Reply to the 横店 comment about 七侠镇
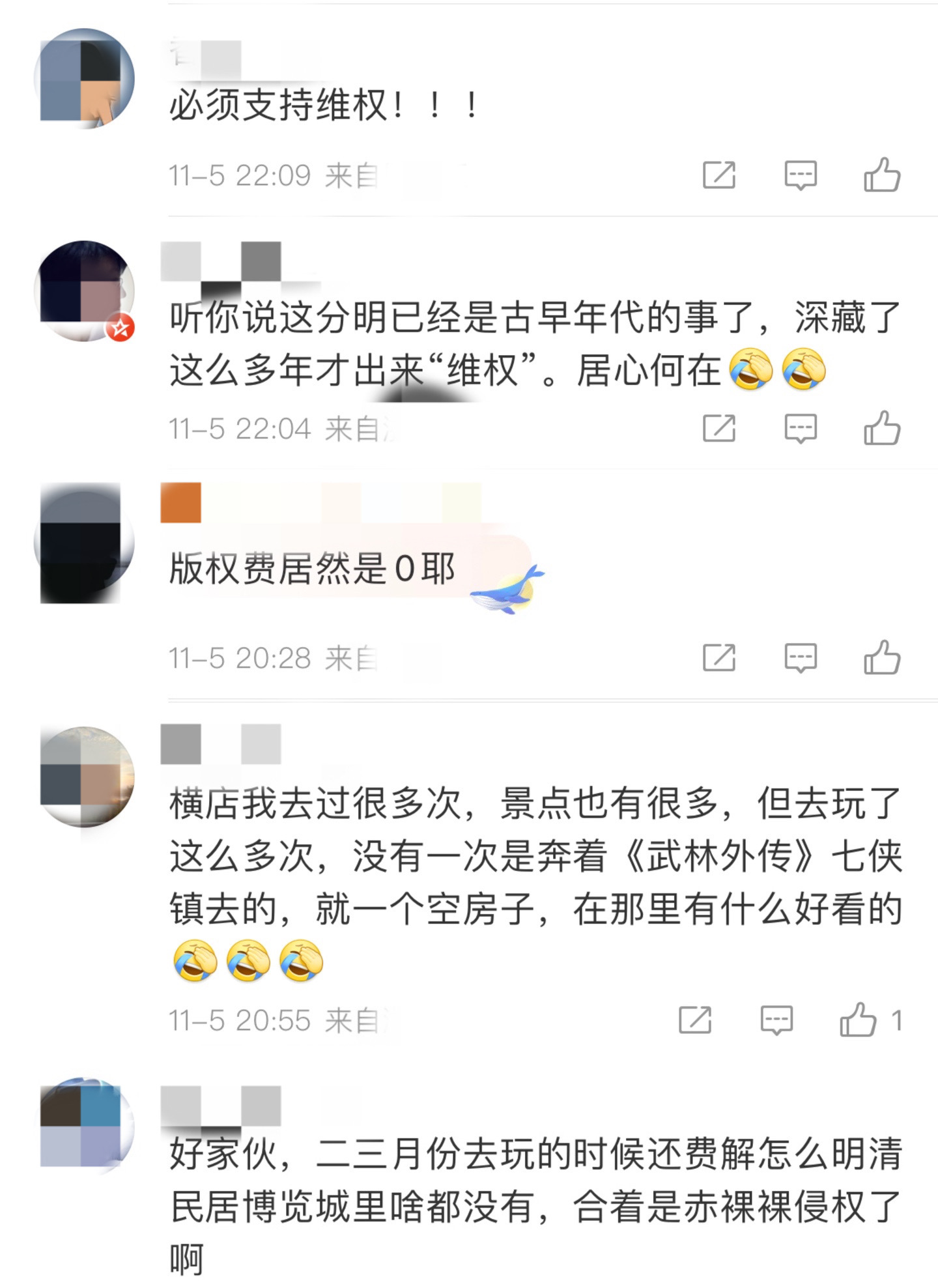 click(x=776, y=1020)
